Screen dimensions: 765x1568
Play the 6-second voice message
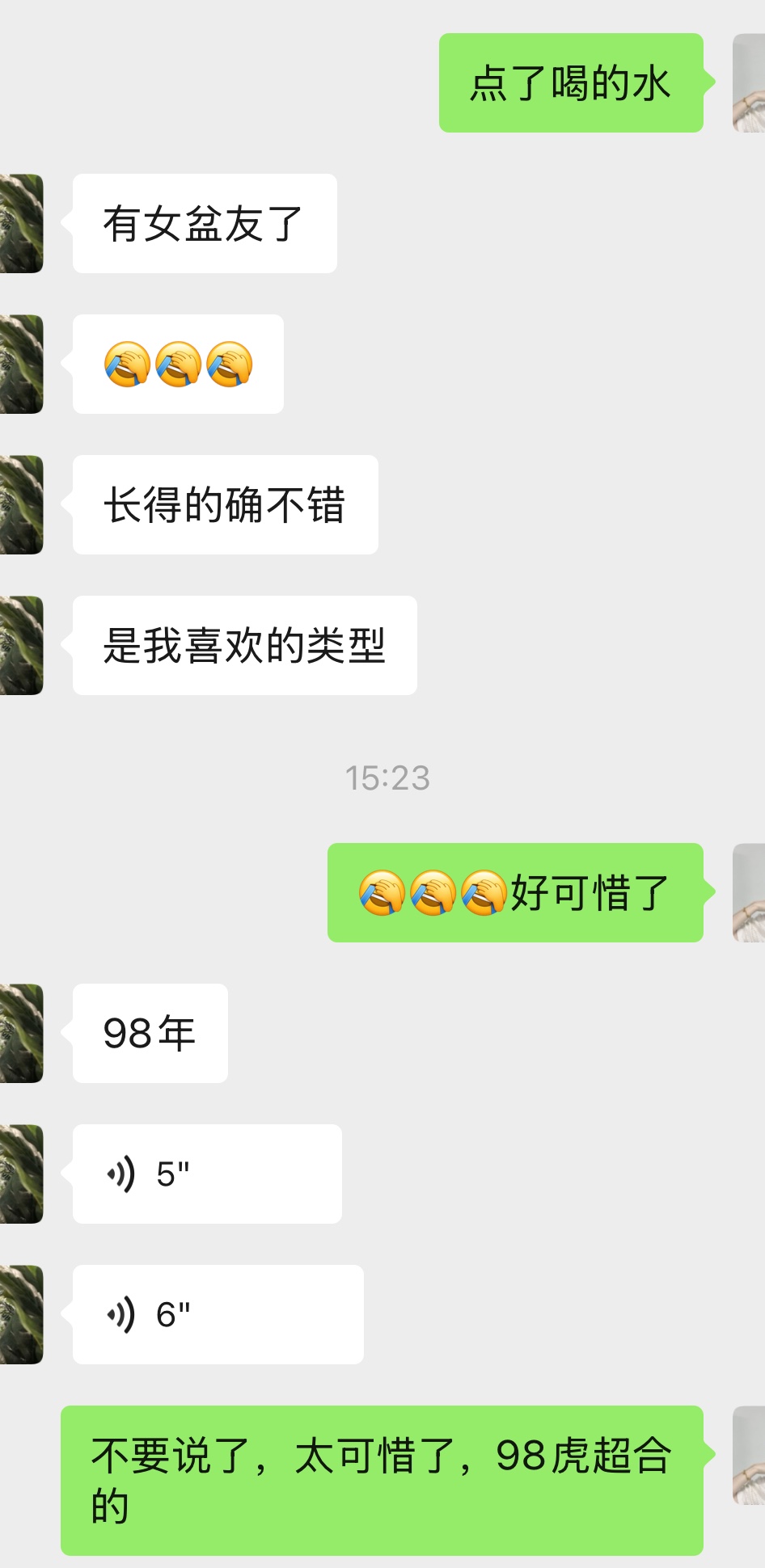pyautogui.click(x=218, y=1314)
